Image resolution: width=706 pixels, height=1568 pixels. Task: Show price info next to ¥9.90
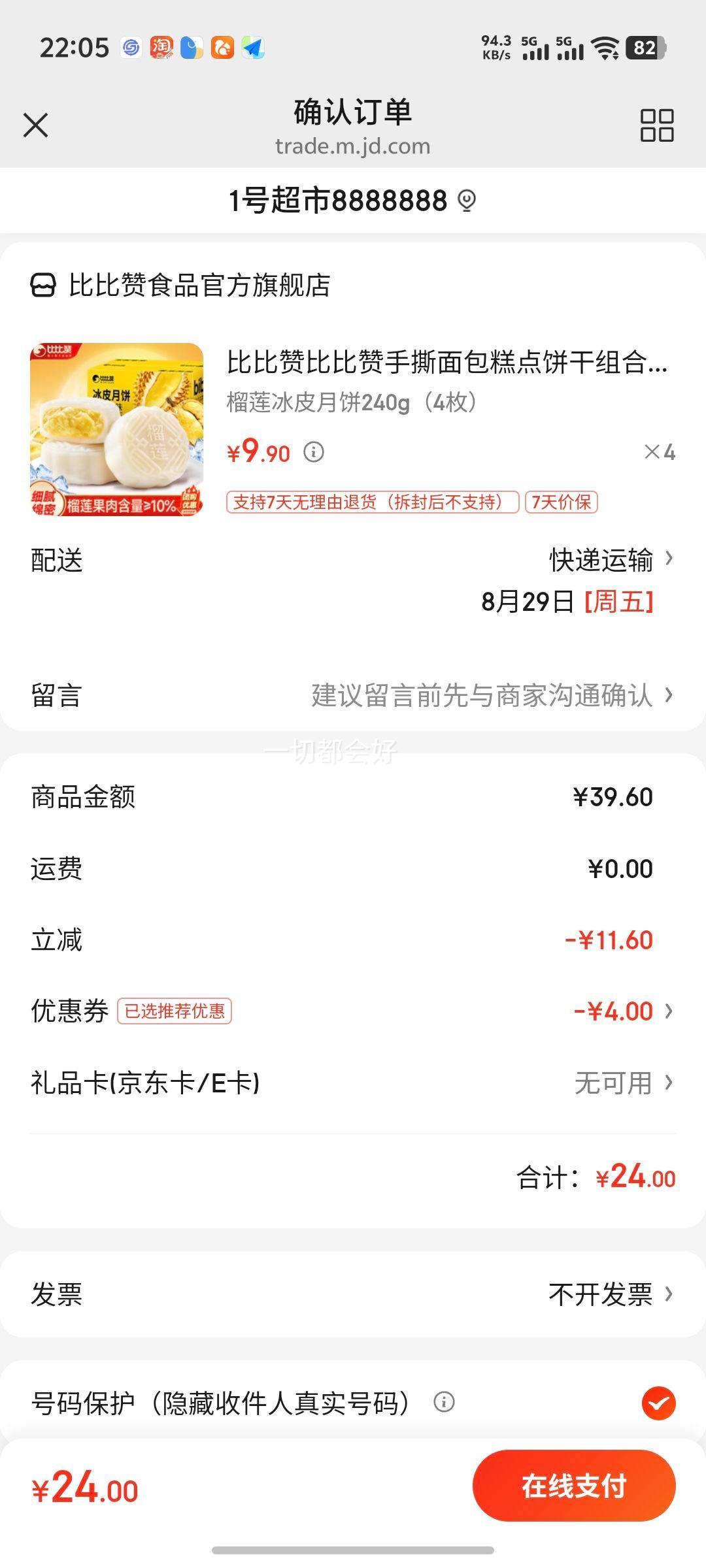click(x=314, y=452)
